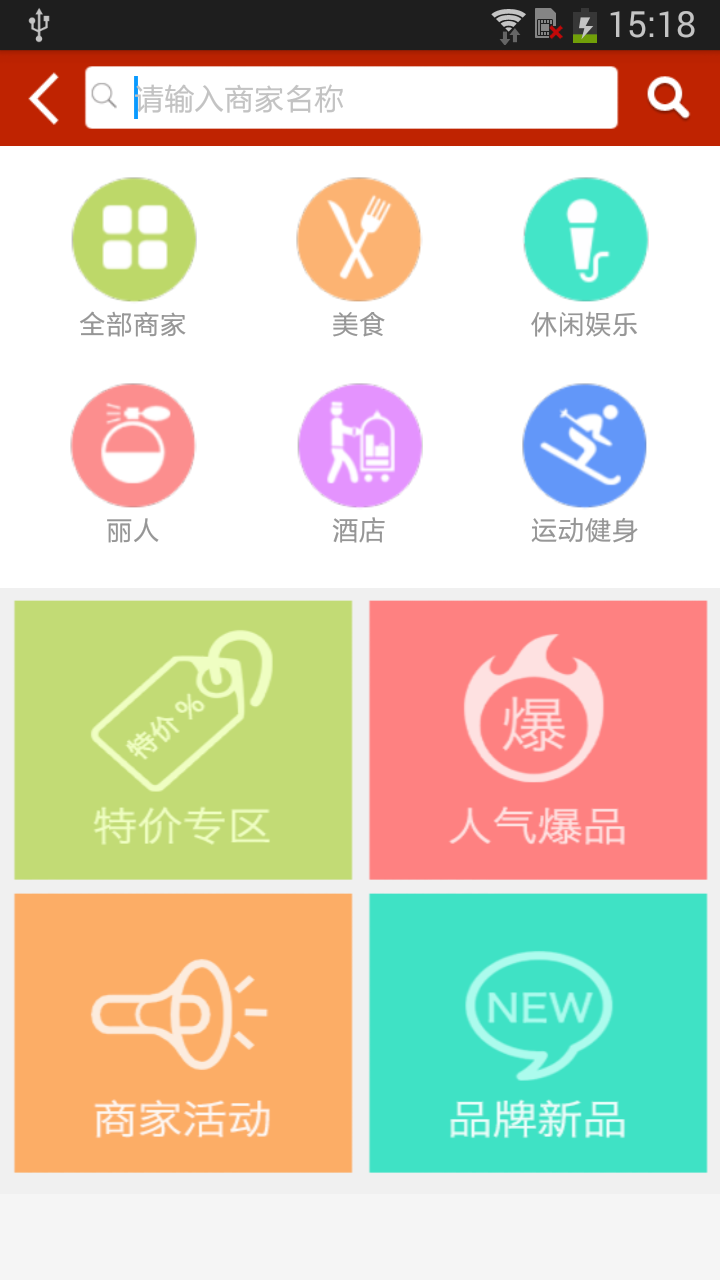720x1280 pixels.
Task: Tap the 丽人 beauty category icon
Action: (133, 445)
